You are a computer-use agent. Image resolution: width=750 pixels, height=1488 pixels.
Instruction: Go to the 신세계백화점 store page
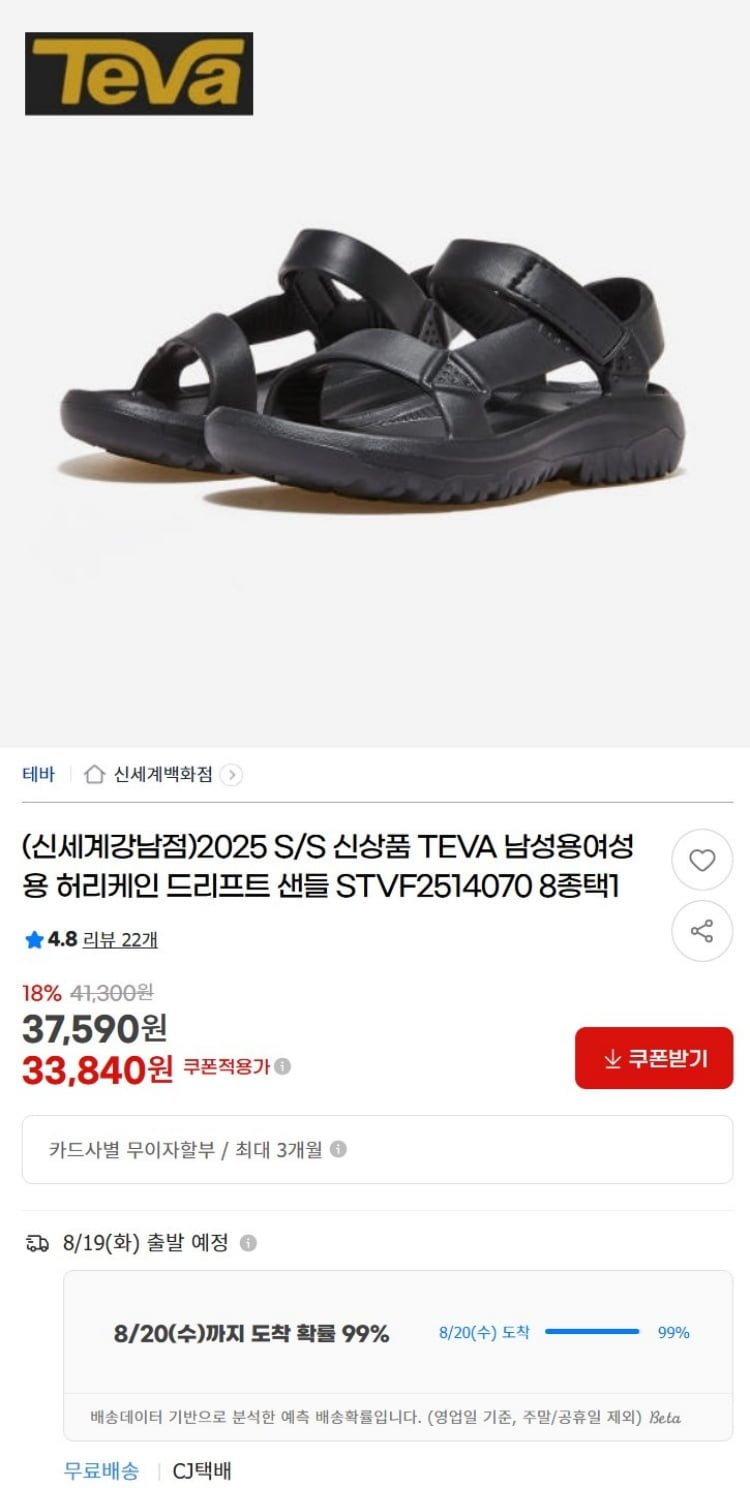[163, 774]
